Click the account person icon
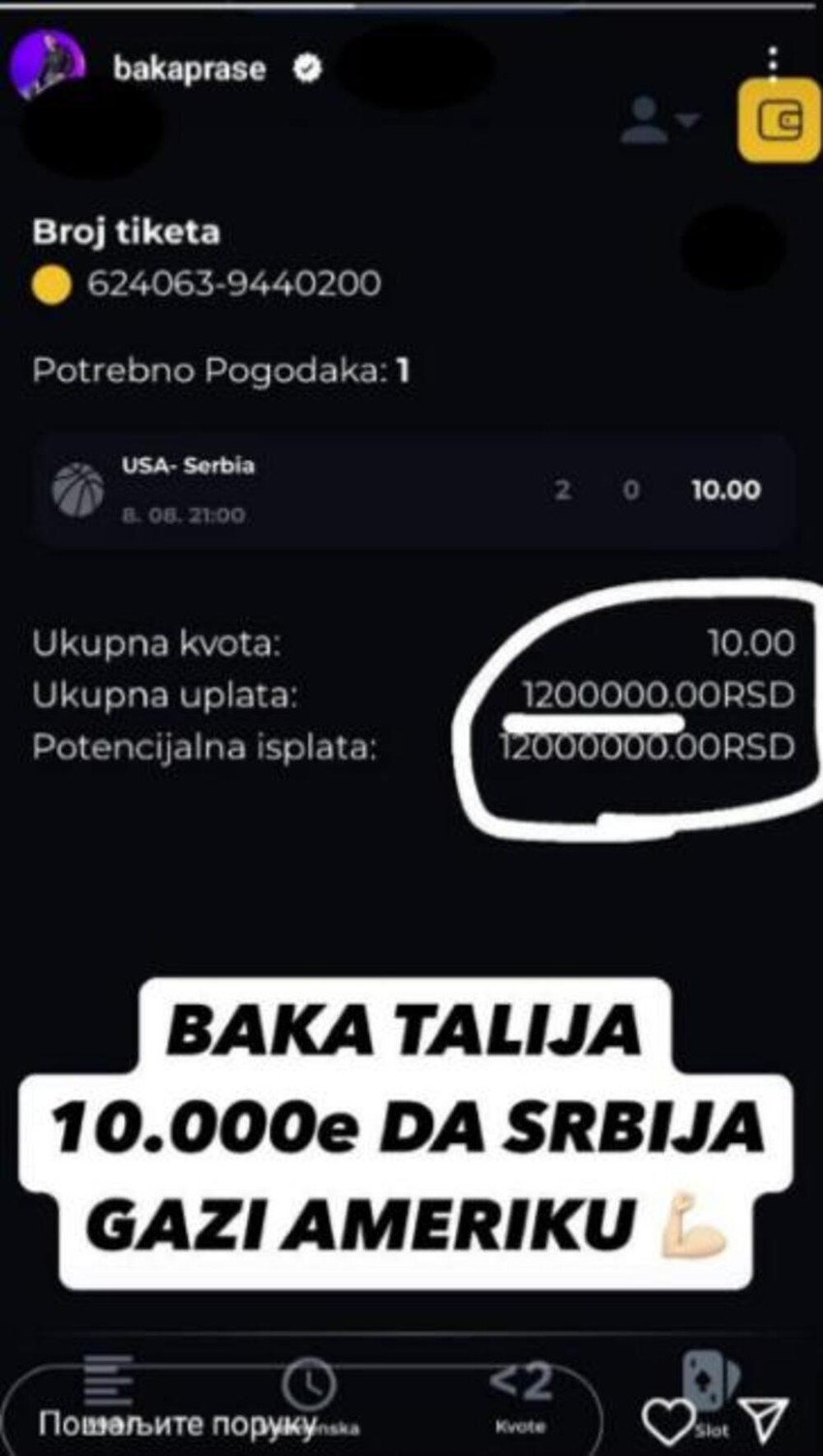The image size is (823, 1456). pos(644,119)
